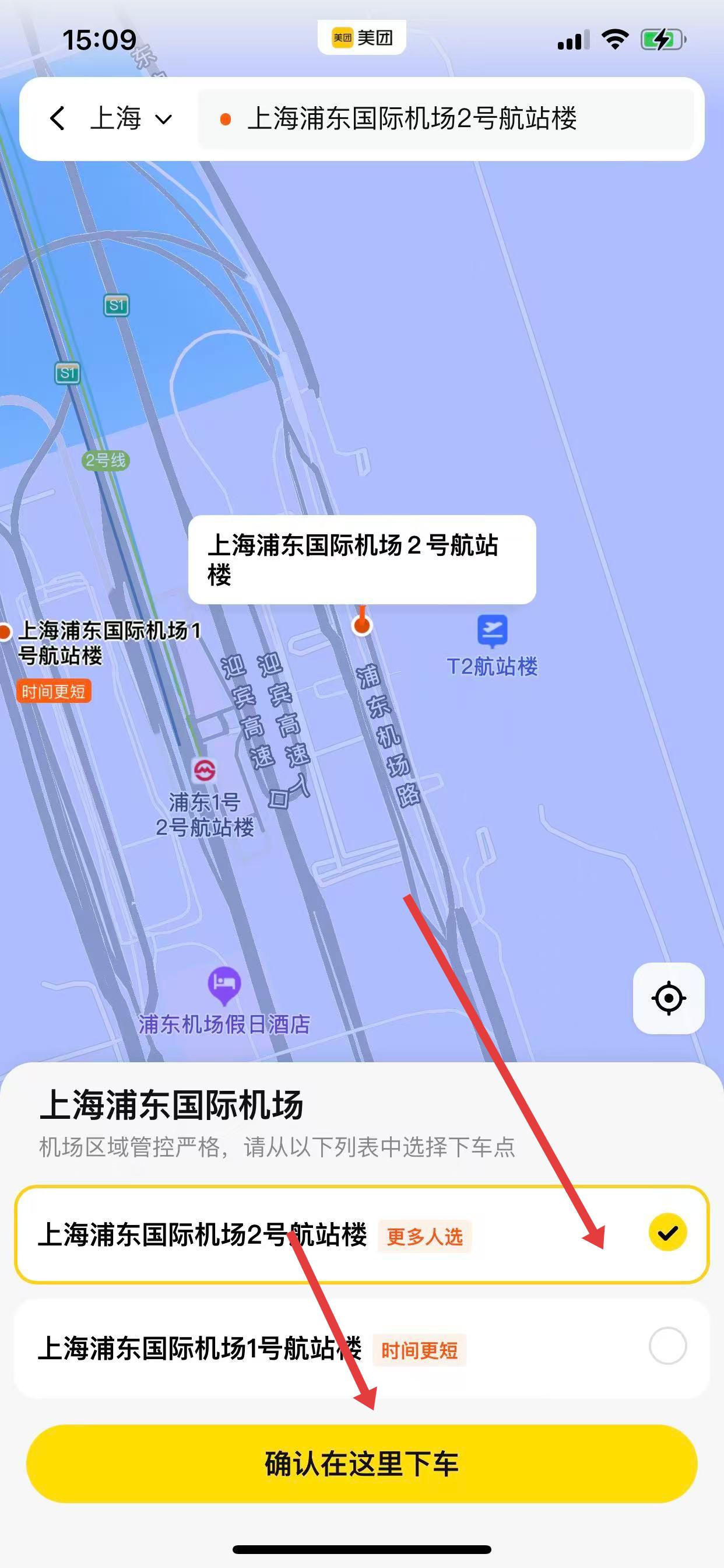This screenshot has width=724, height=1568.
Task: Open the 上海 city dropdown
Action: click(131, 118)
